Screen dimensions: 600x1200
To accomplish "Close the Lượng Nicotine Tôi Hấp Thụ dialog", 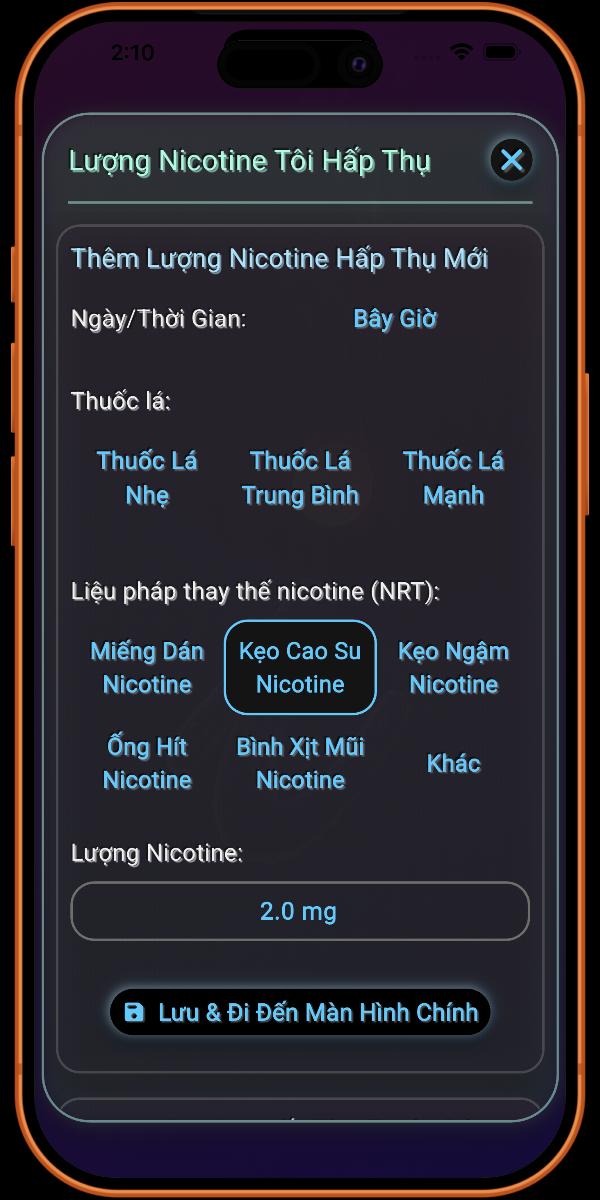I will [x=511, y=160].
